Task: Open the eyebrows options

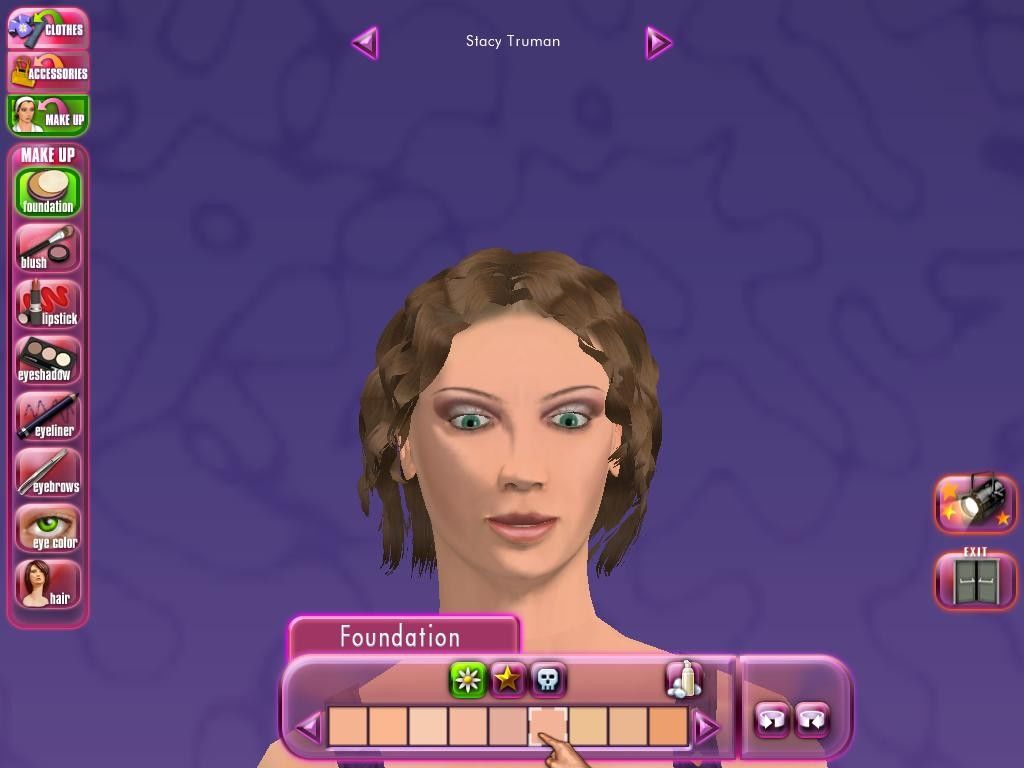Action: [x=48, y=472]
